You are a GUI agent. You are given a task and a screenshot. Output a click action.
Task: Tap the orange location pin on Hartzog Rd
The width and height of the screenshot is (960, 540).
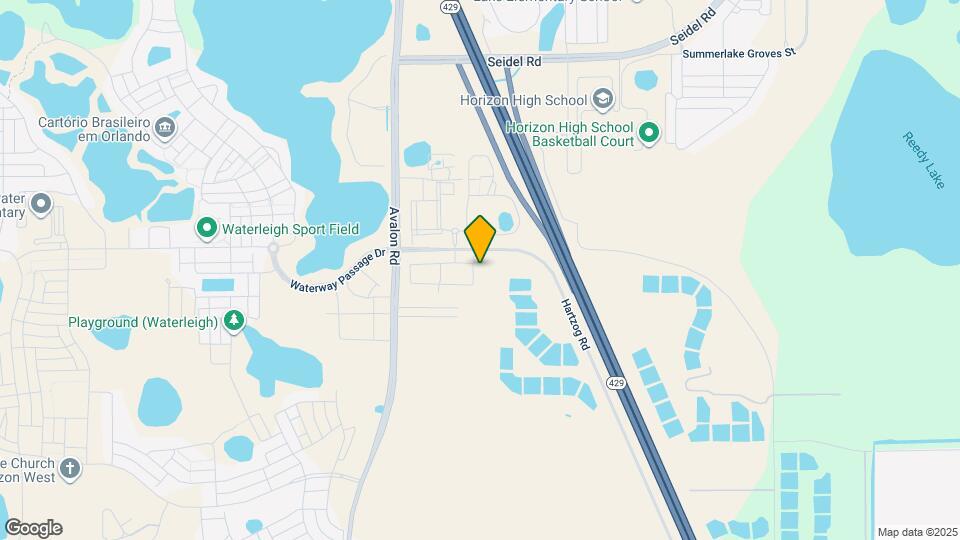[480, 239]
